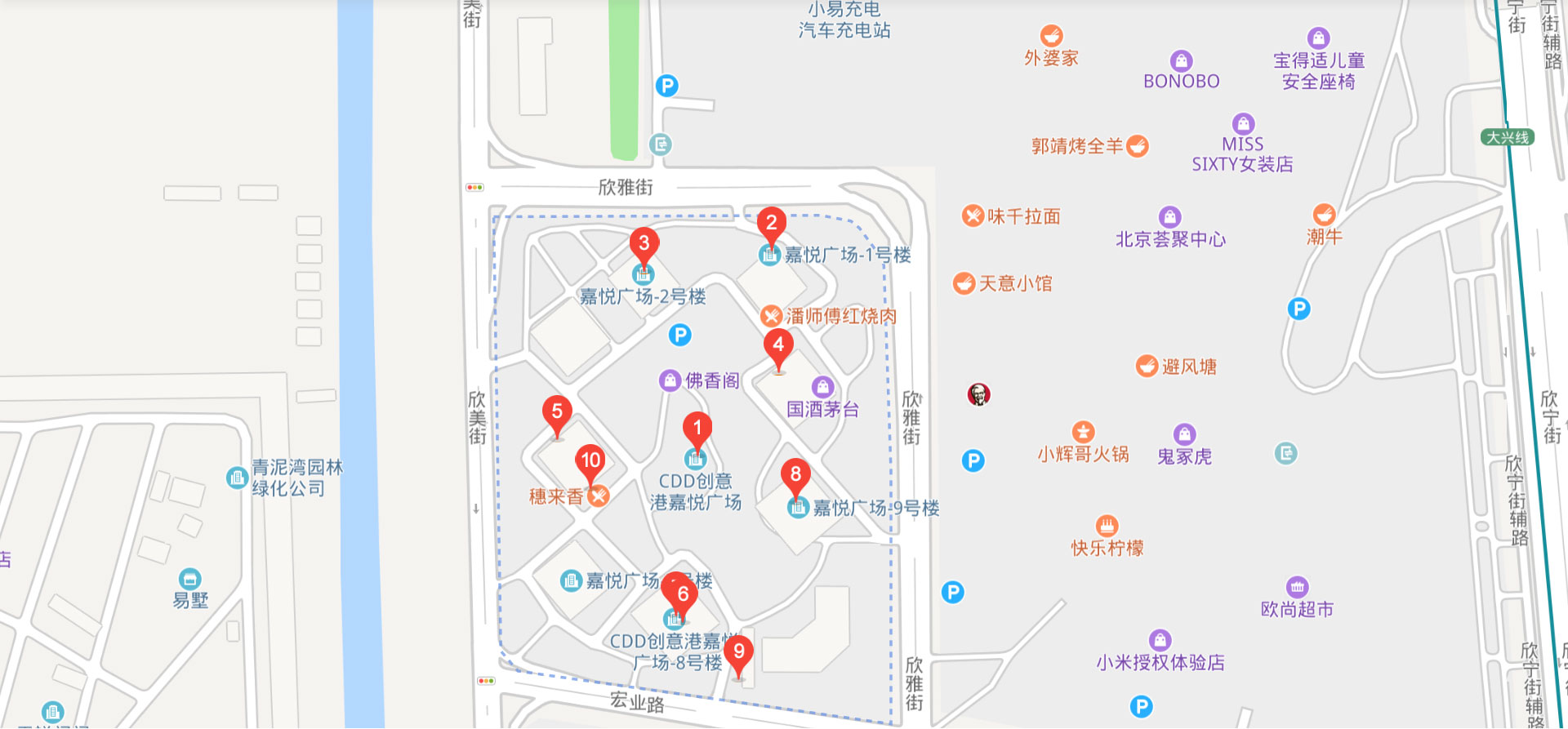
Task: Tap the 青泥湾园林绿化公司 marker
Action: pos(237,478)
